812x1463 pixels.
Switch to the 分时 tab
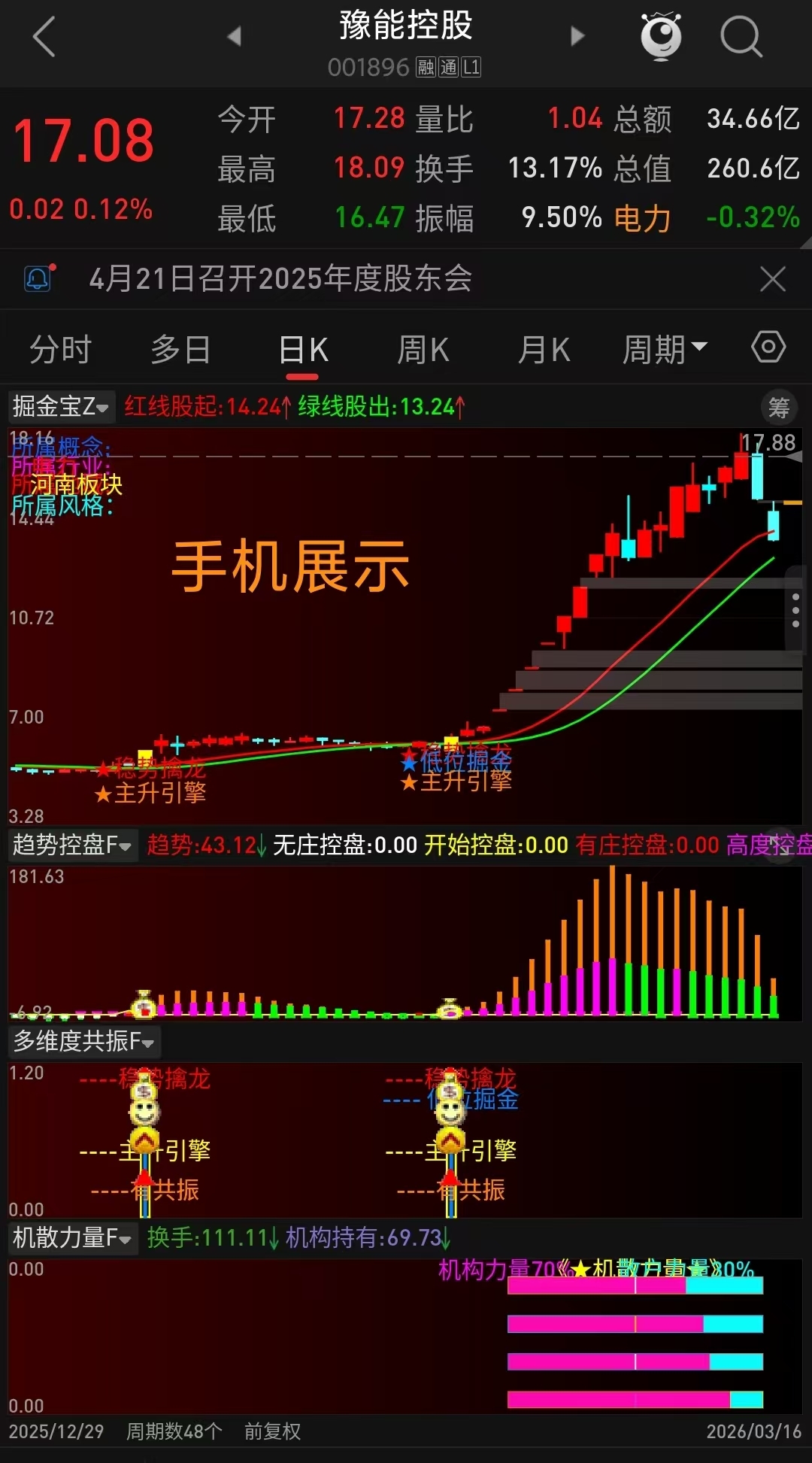(60, 350)
